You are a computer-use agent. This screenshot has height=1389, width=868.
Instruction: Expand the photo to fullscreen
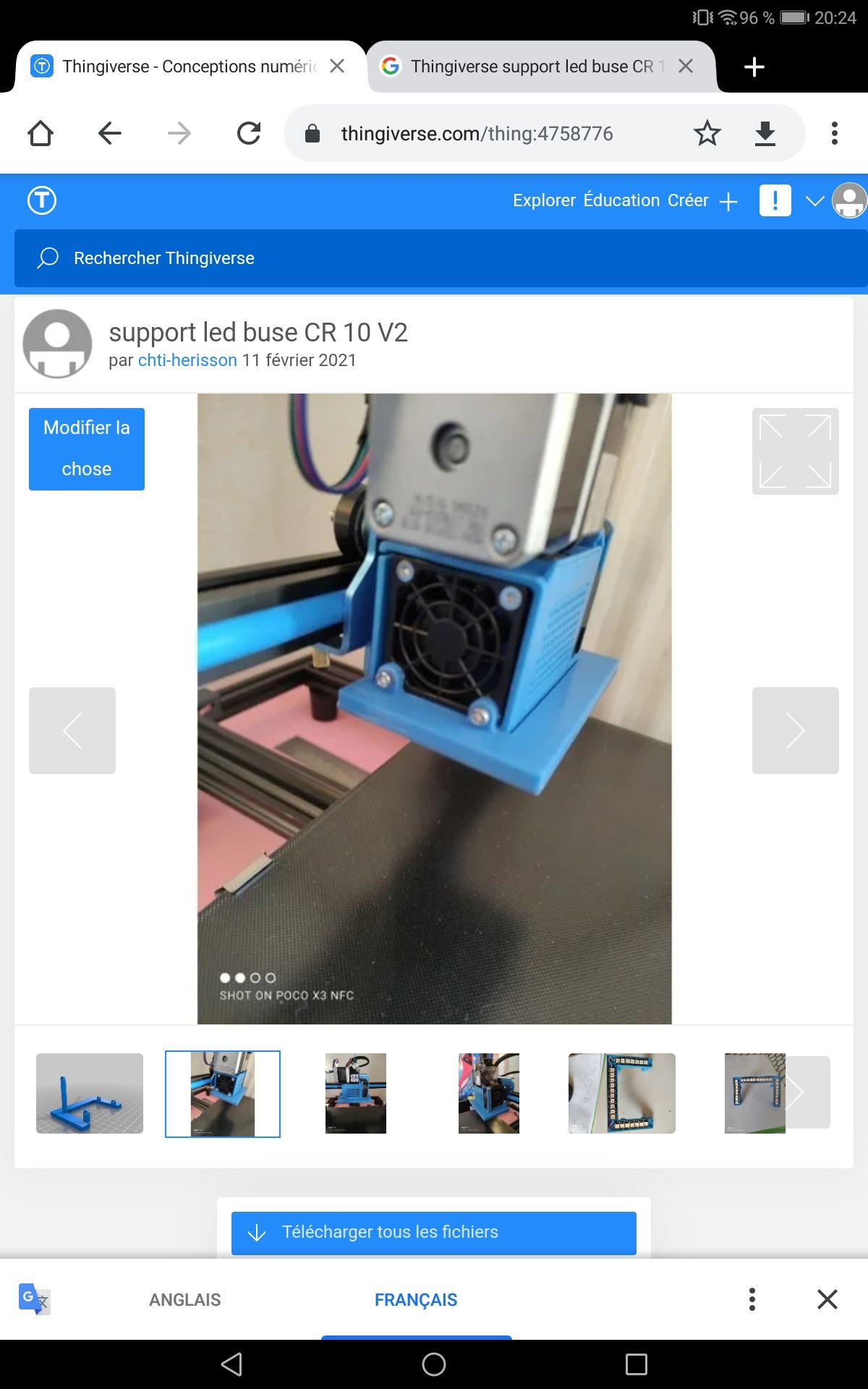click(x=795, y=451)
